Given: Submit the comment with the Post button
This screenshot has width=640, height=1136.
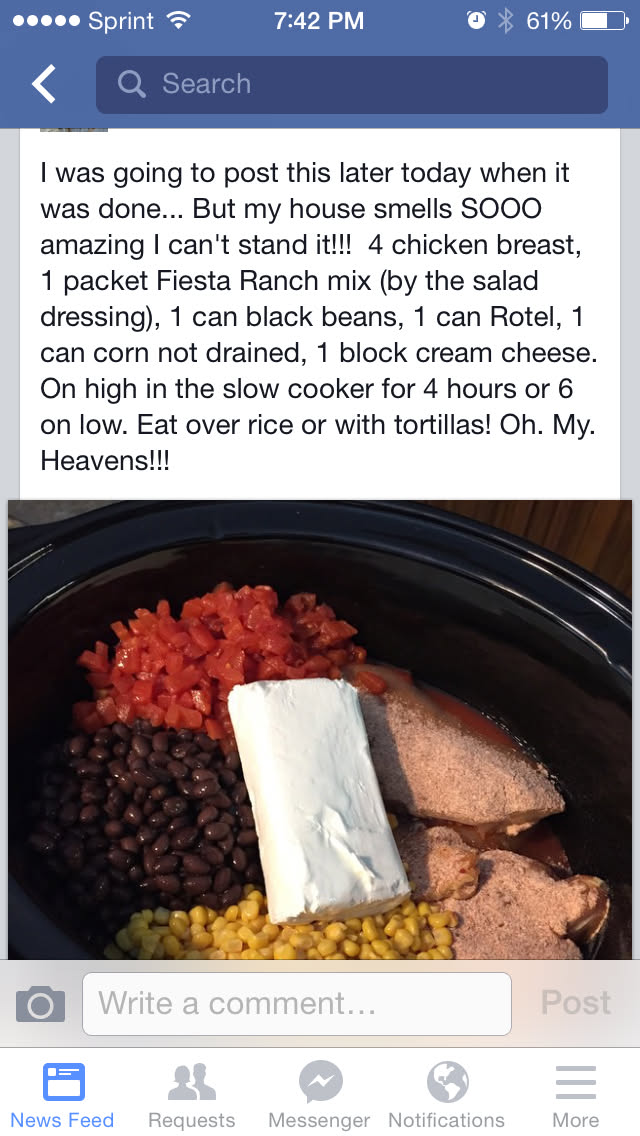Looking at the screenshot, I should click(x=575, y=1003).
